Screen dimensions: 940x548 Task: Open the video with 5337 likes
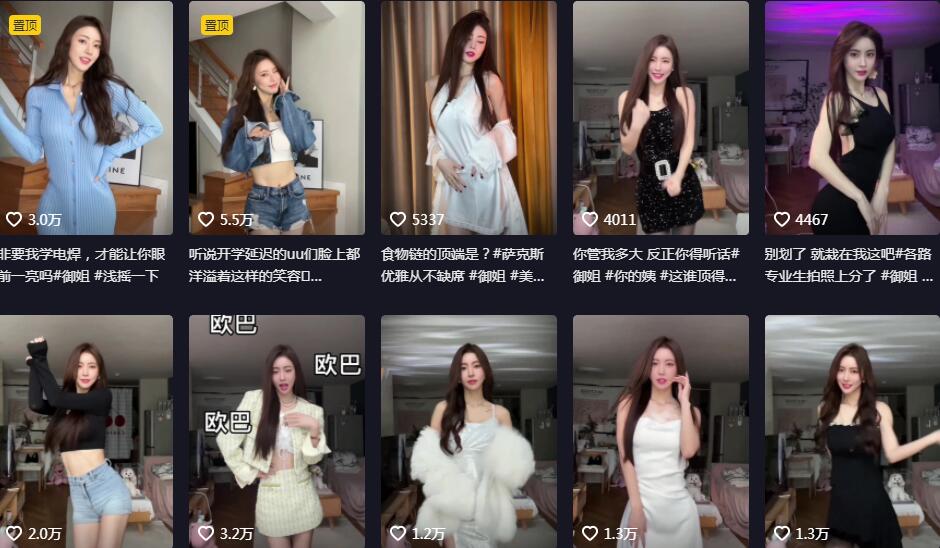[x=468, y=118]
